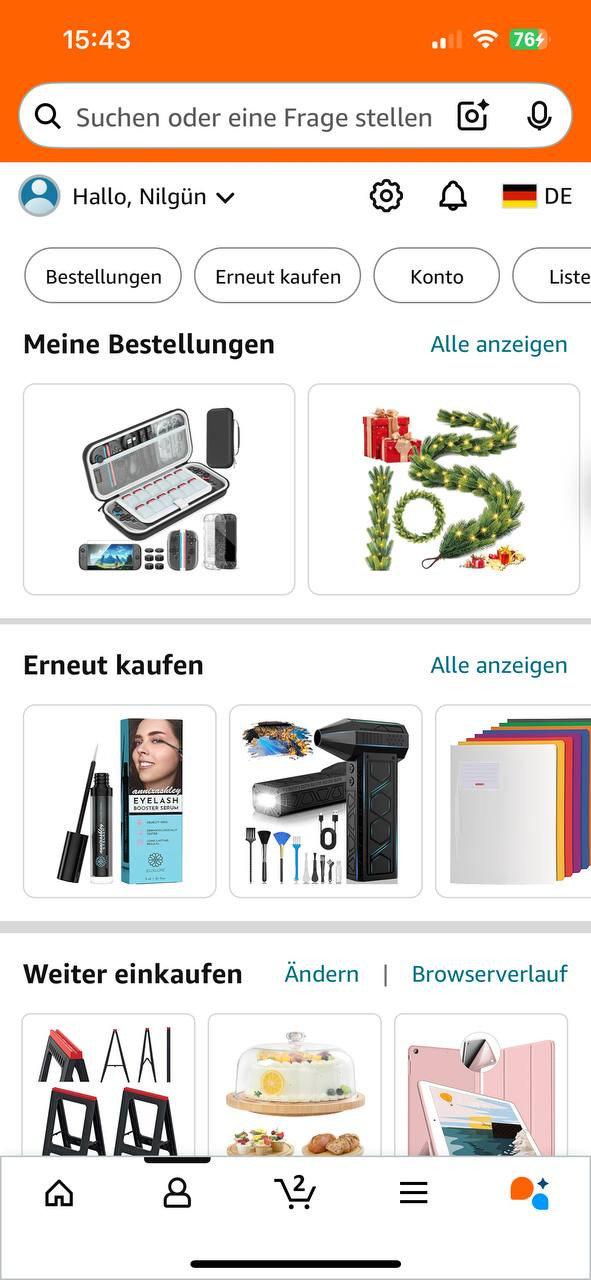Open the Browserverlauf link
Image resolution: width=591 pixels, height=1280 pixels.
(x=490, y=974)
